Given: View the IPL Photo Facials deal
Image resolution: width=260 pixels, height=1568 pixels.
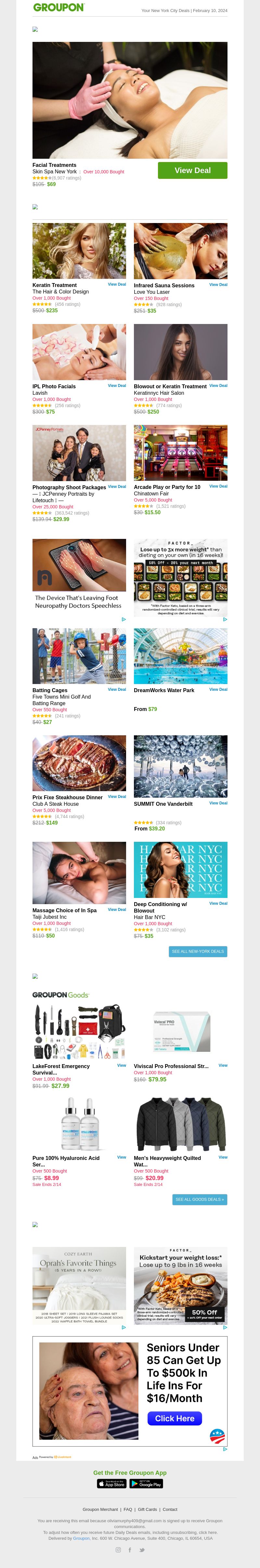Looking at the screenshot, I should [117, 385].
